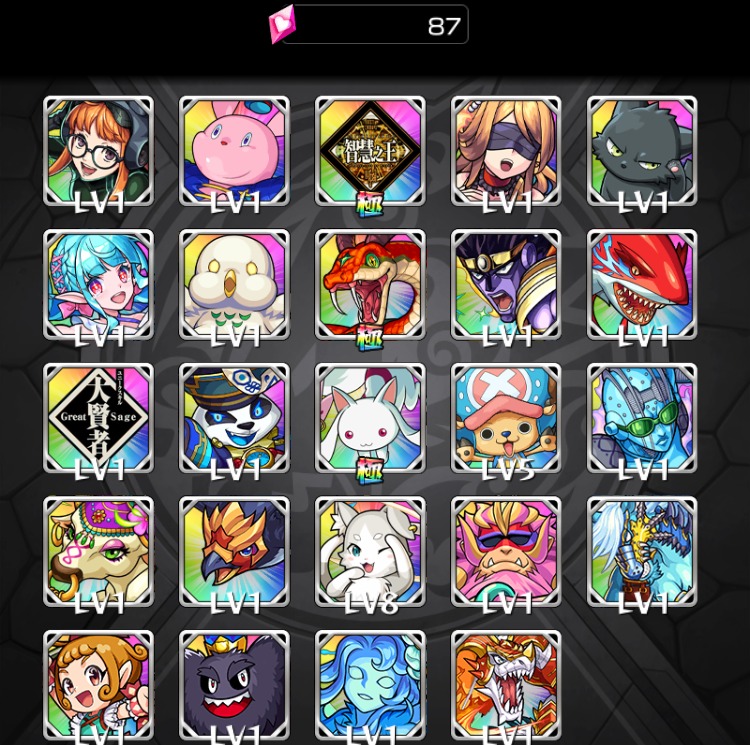Choose the dark fuzzy monster with crown
The image size is (750, 745).
[234, 685]
